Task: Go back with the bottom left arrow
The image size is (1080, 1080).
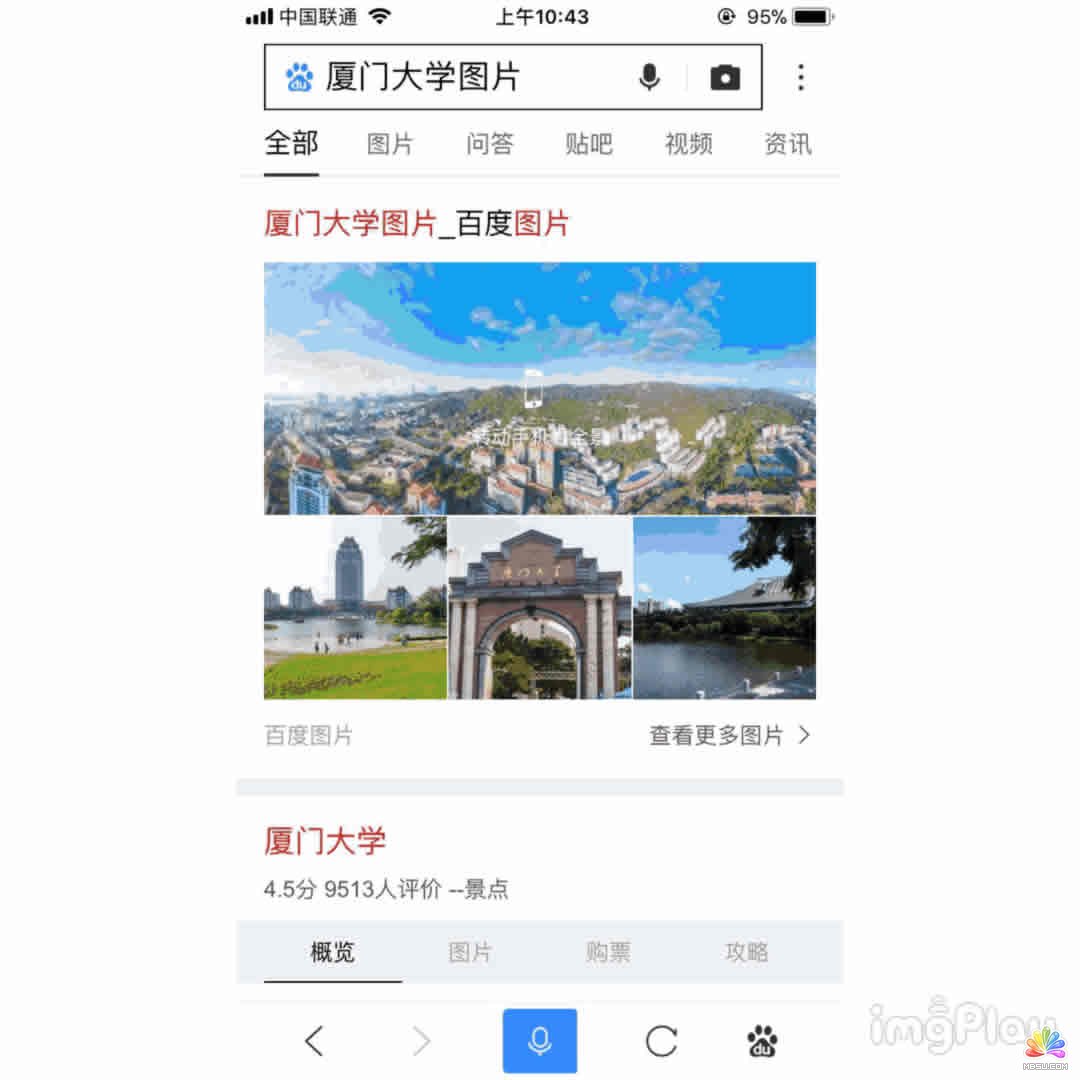Action: click(314, 1041)
